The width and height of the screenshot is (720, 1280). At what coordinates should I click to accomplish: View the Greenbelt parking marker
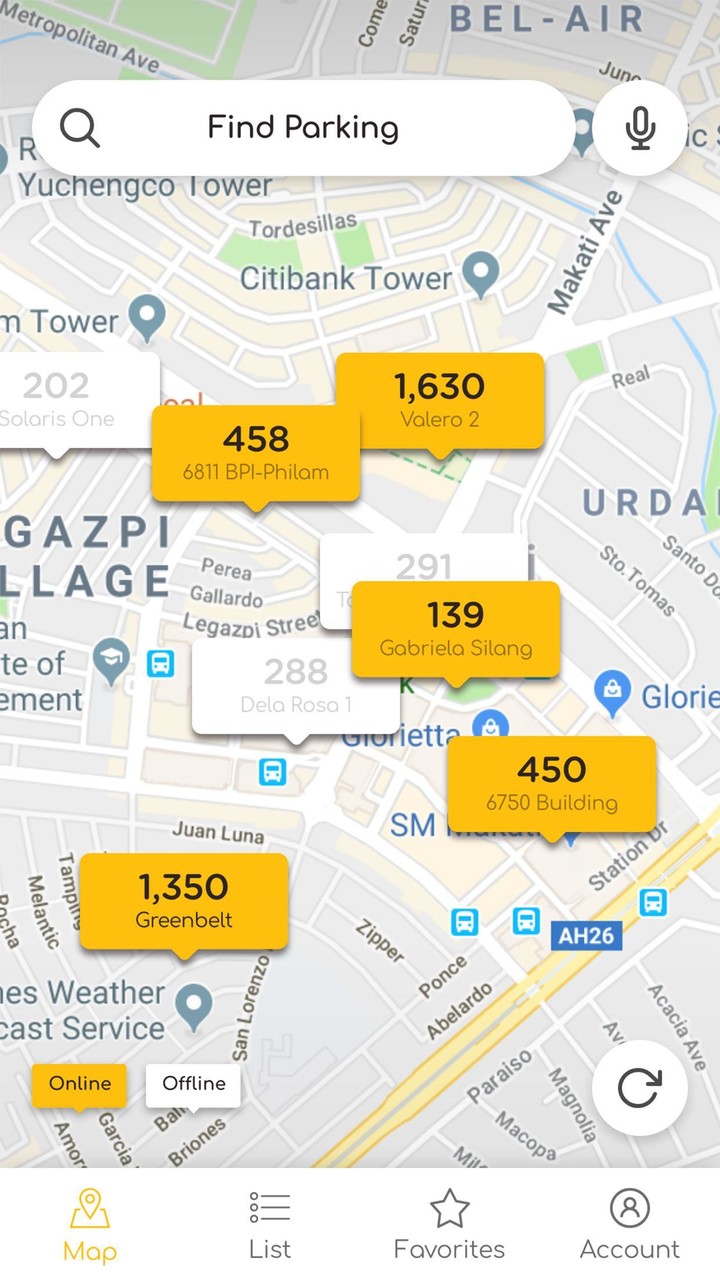[184, 900]
